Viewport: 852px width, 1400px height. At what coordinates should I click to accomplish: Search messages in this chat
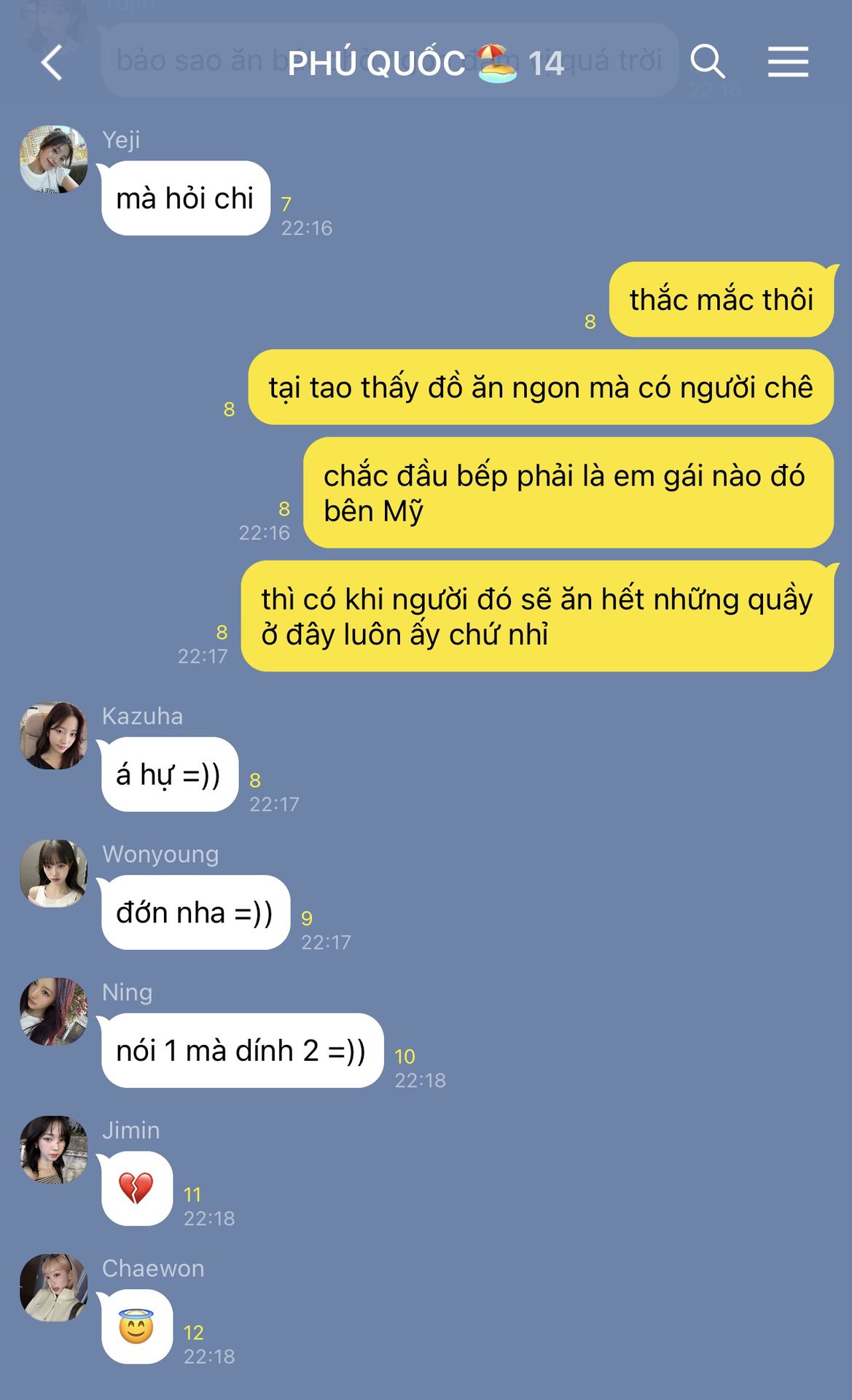pyautogui.click(x=707, y=61)
